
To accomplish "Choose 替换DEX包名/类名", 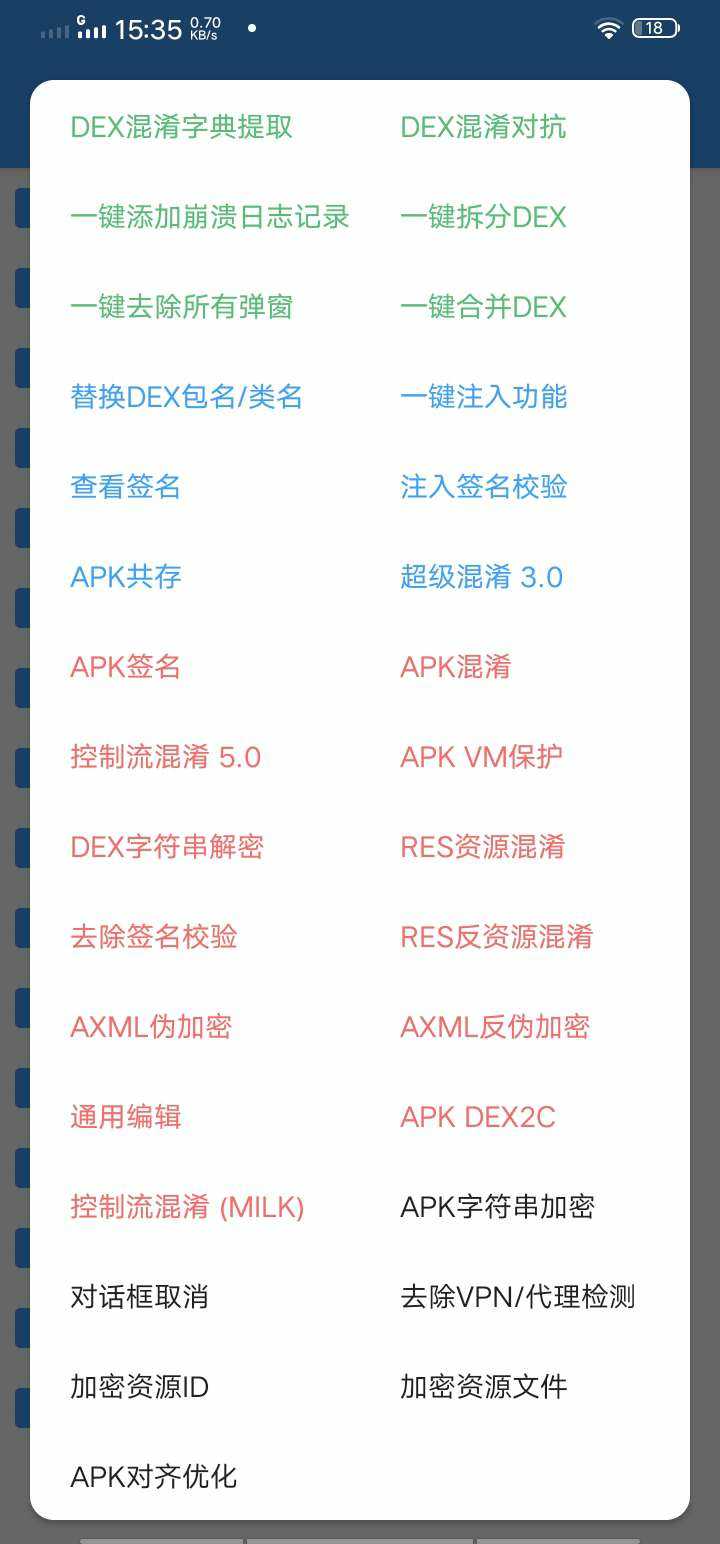I will [x=186, y=397].
